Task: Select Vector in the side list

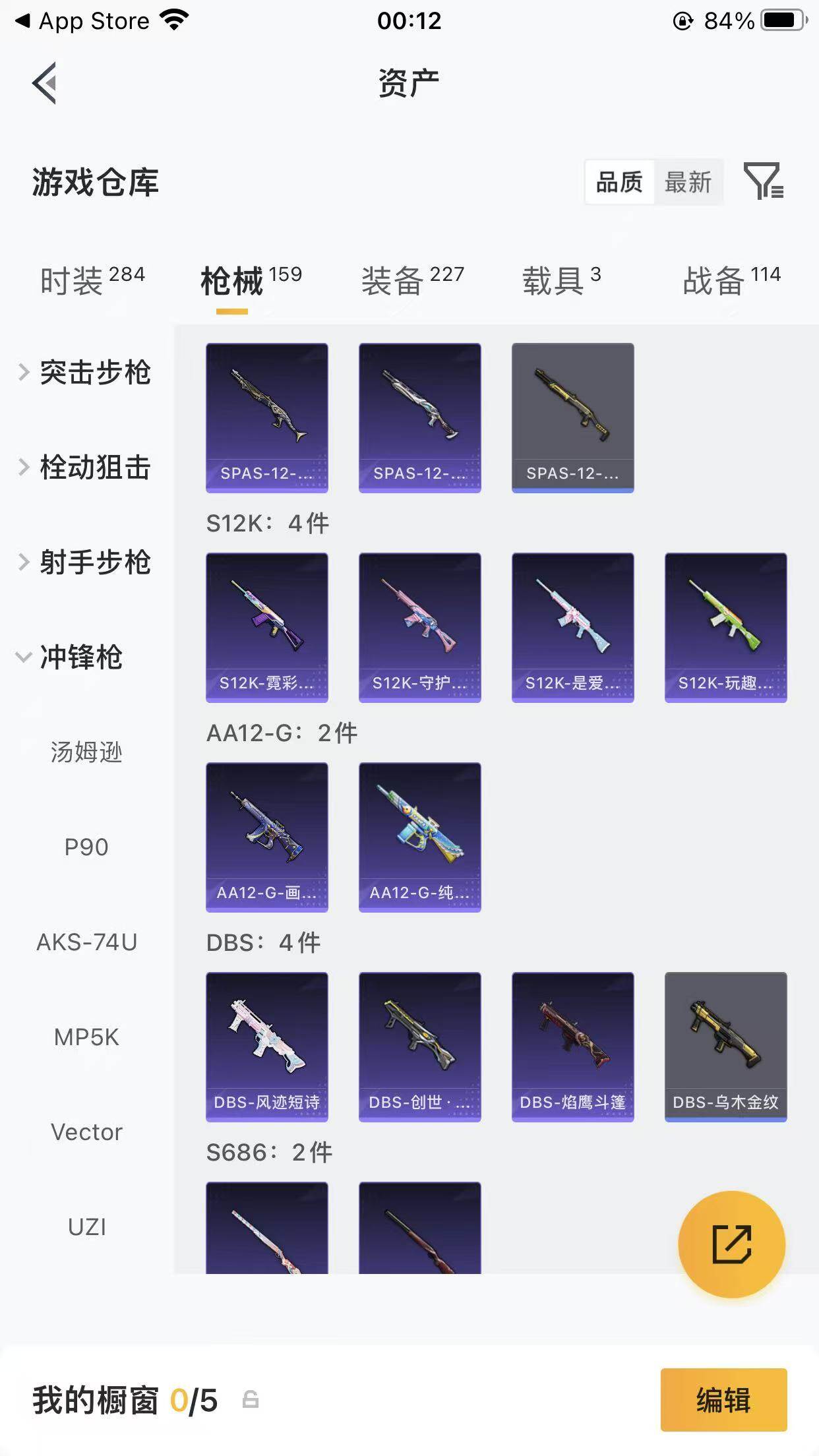Action: 86,1132
